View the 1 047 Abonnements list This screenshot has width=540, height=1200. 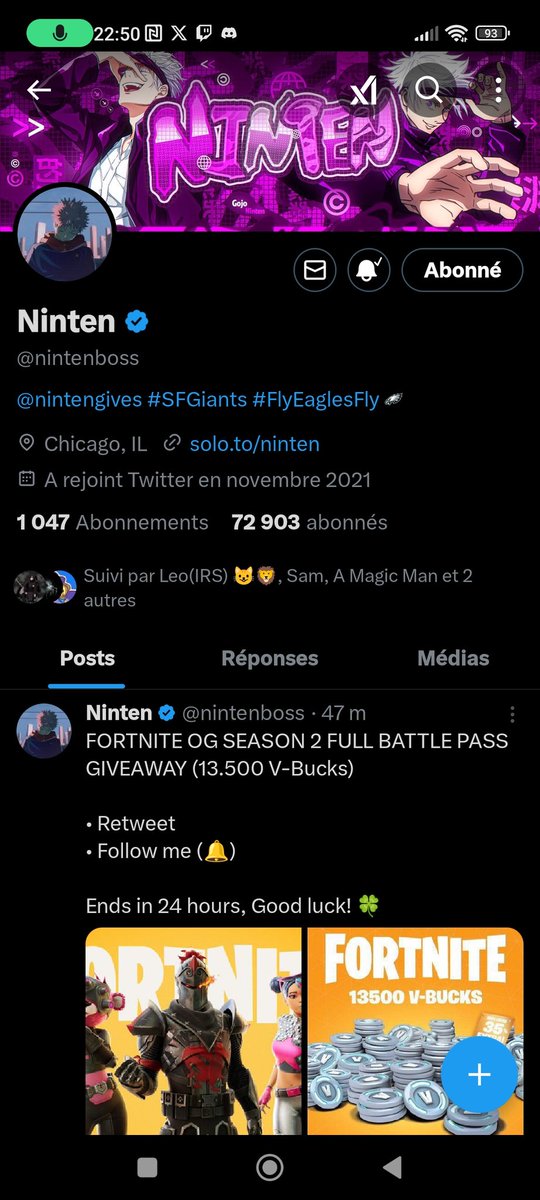(x=113, y=522)
